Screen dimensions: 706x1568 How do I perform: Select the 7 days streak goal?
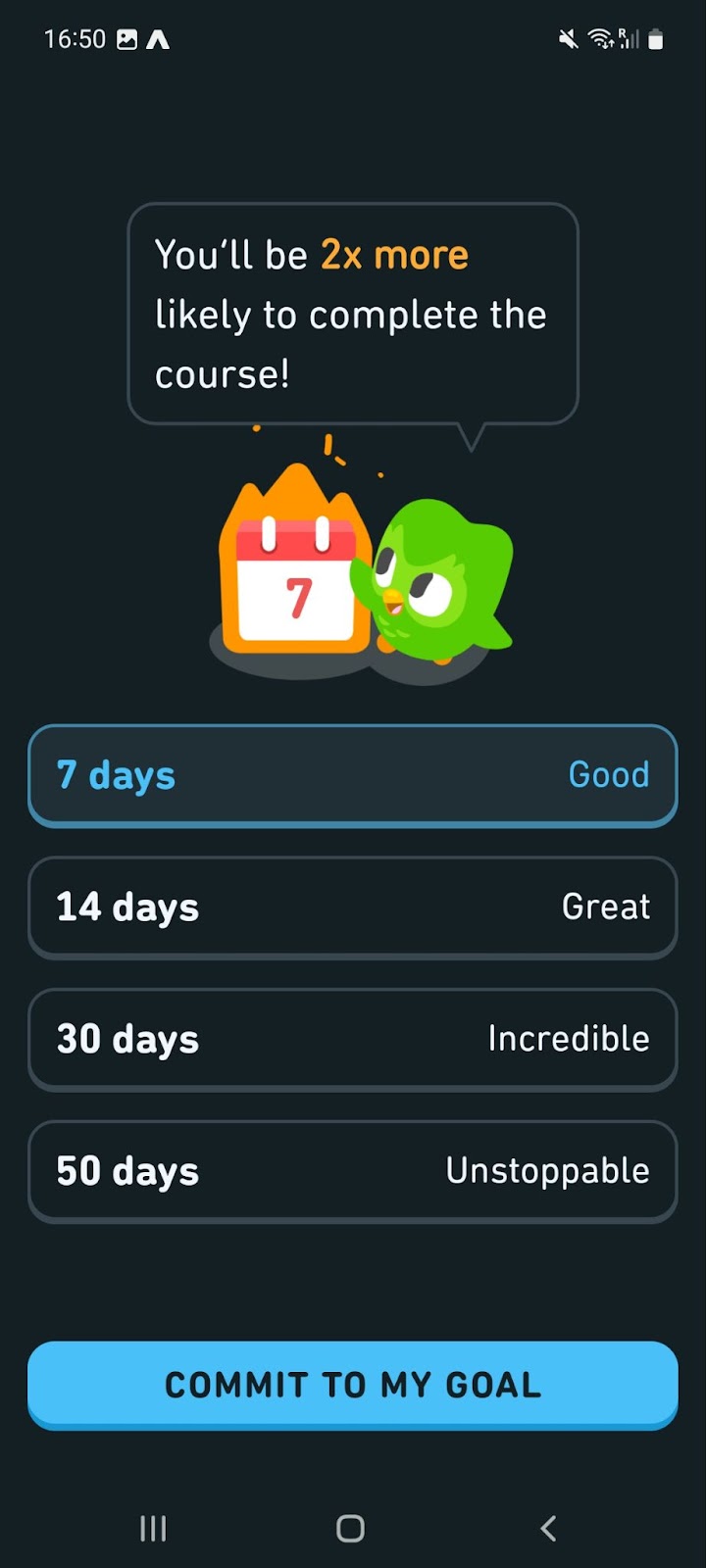click(x=353, y=775)
